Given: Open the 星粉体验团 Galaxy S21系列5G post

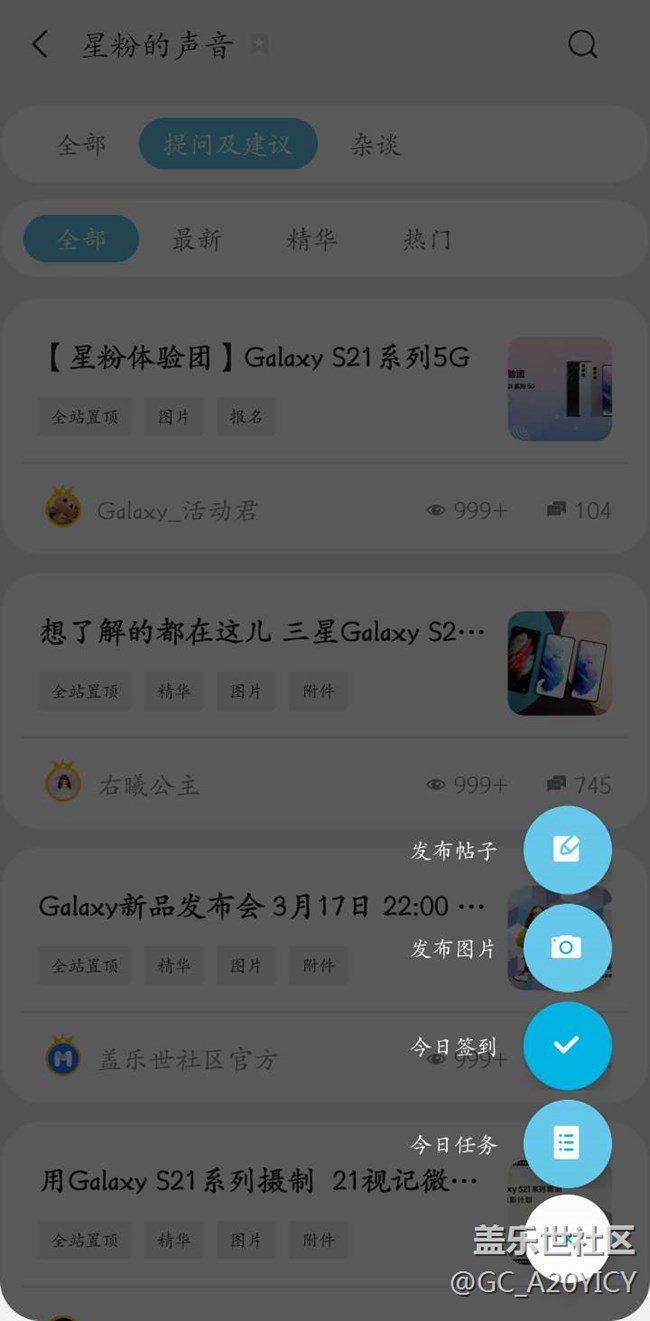Looking at the screenshot, I should (x=255, y=358).
